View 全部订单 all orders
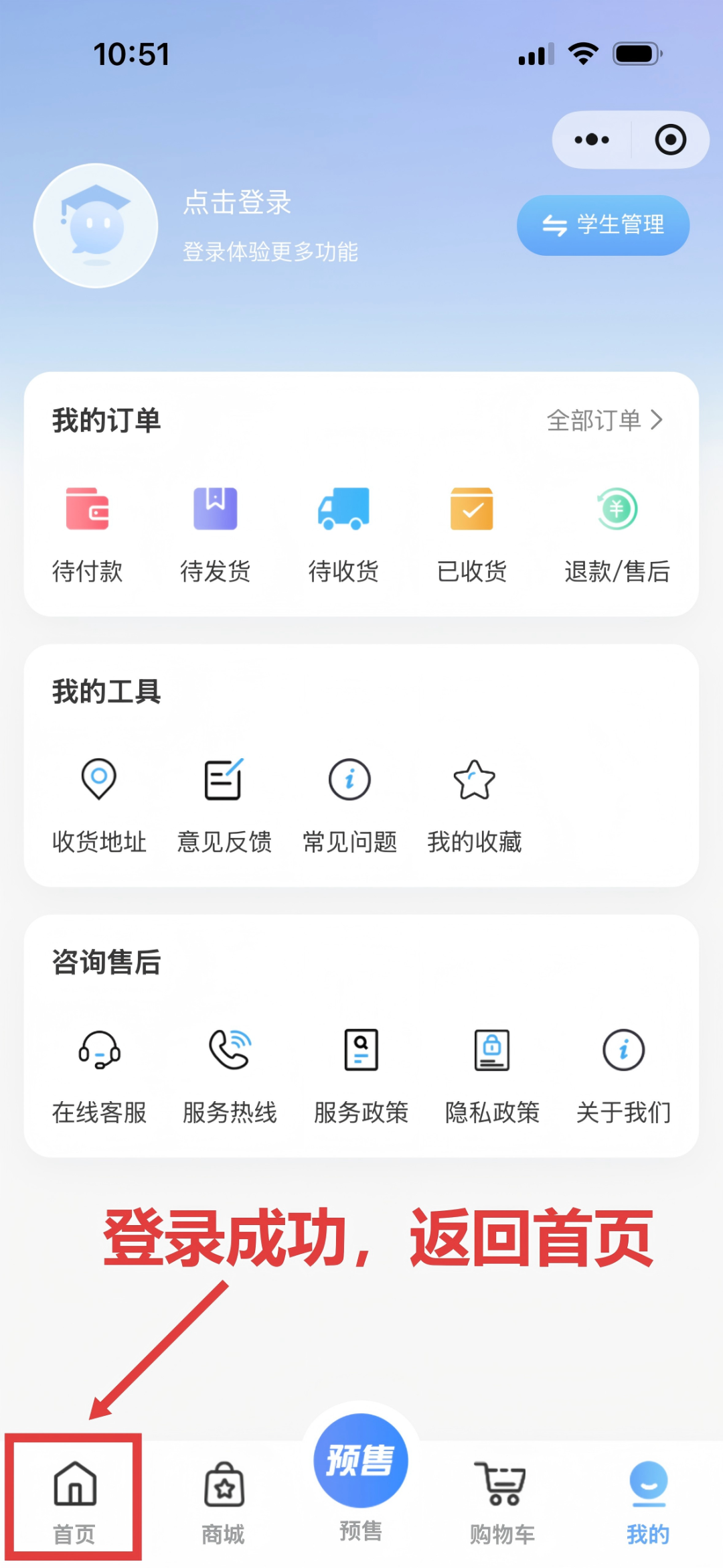 tap(604, 421)
